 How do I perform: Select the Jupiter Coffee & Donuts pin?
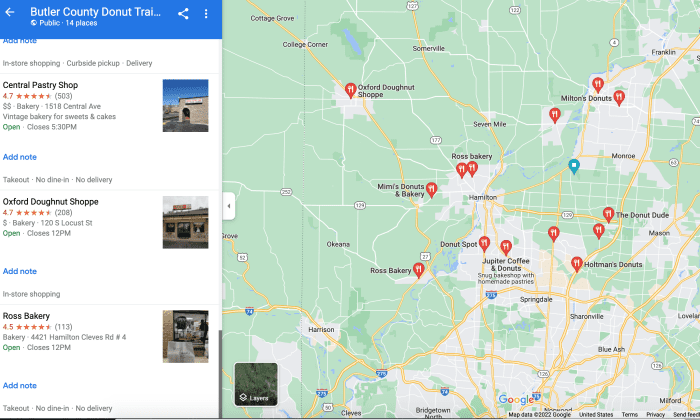506,246
